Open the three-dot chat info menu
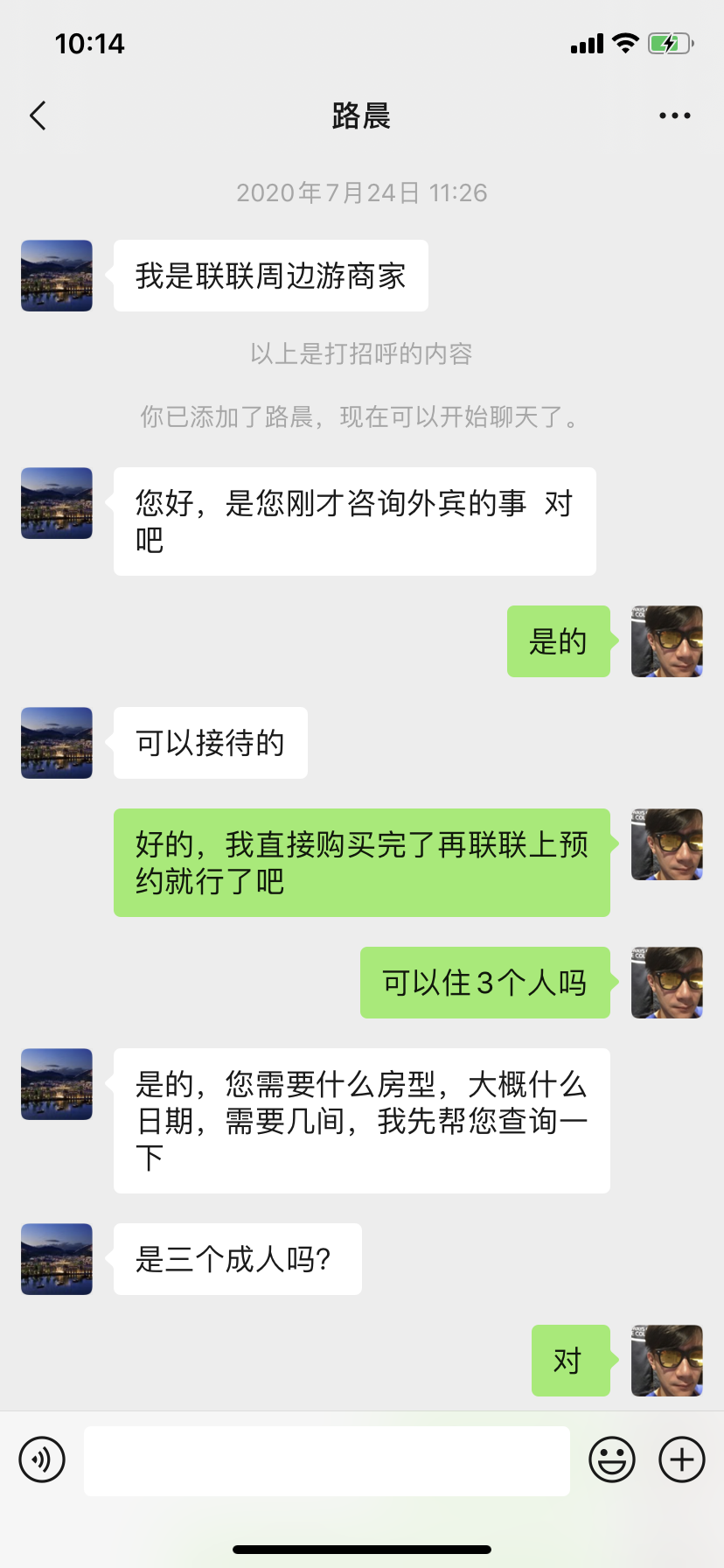Viewport: 724px width, 1568px height. 674,115
